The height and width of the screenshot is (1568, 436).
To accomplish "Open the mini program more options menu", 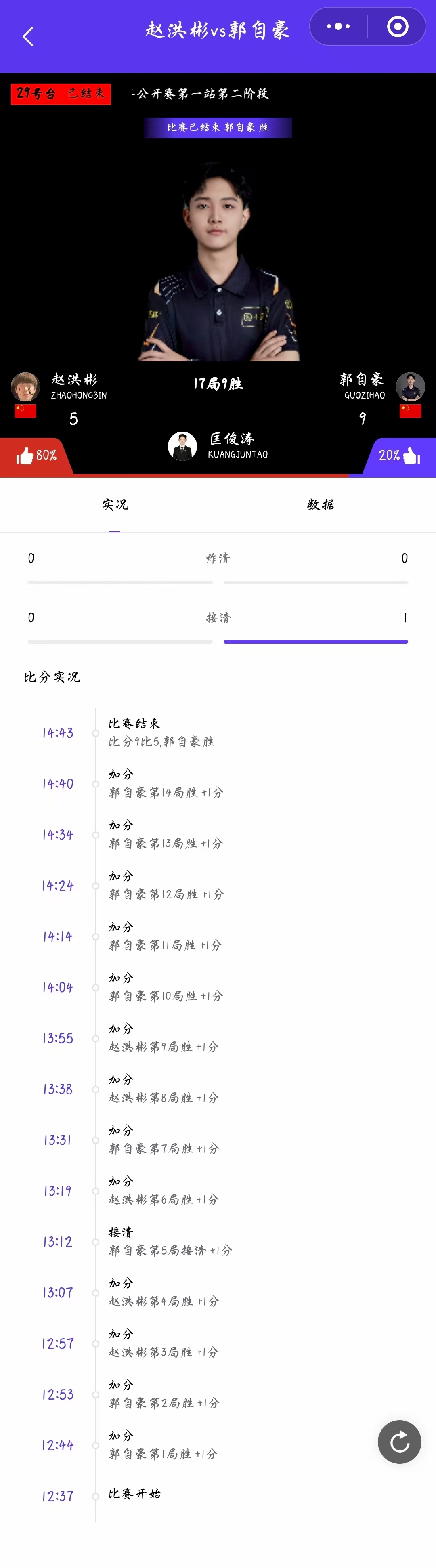I will click(339, 27).
